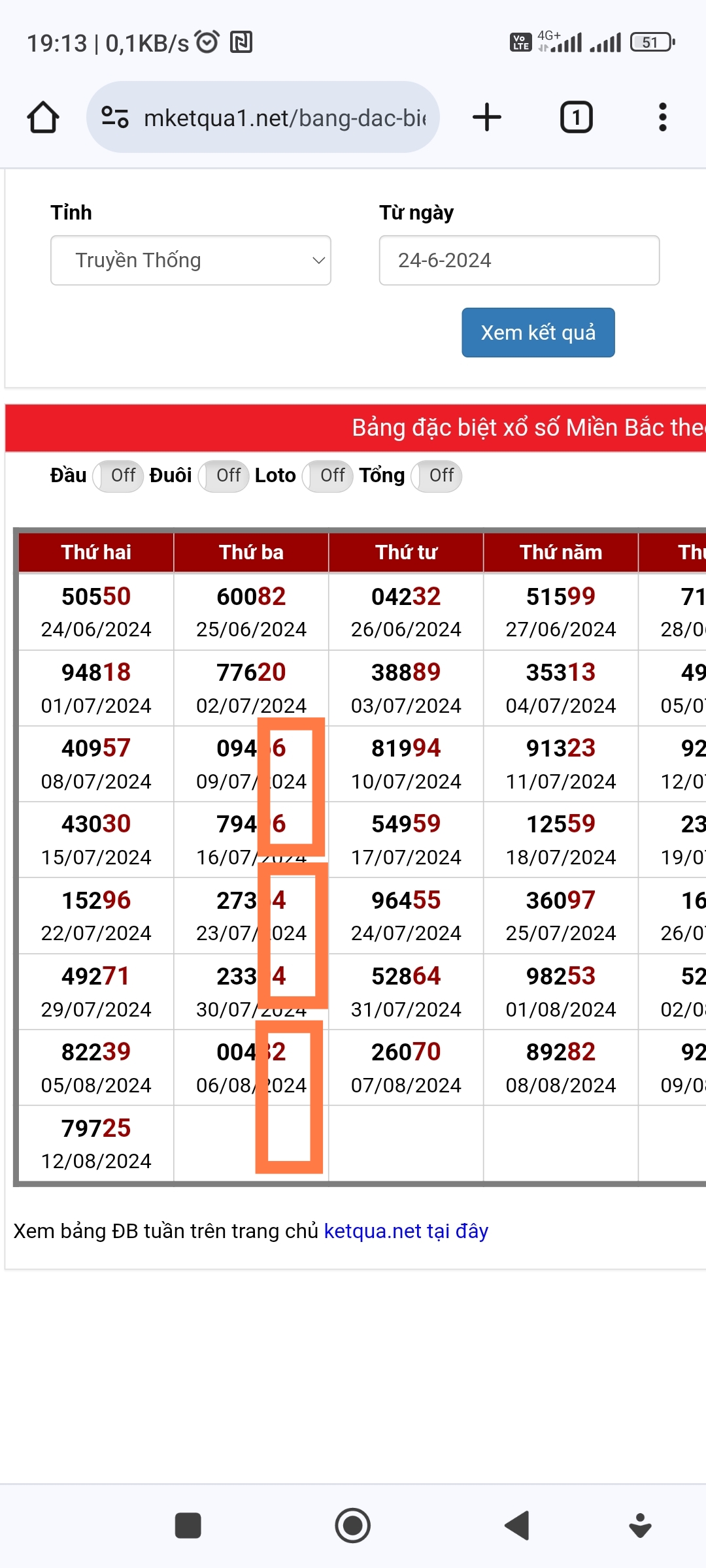Tap the system home button

pos(353,1526)
